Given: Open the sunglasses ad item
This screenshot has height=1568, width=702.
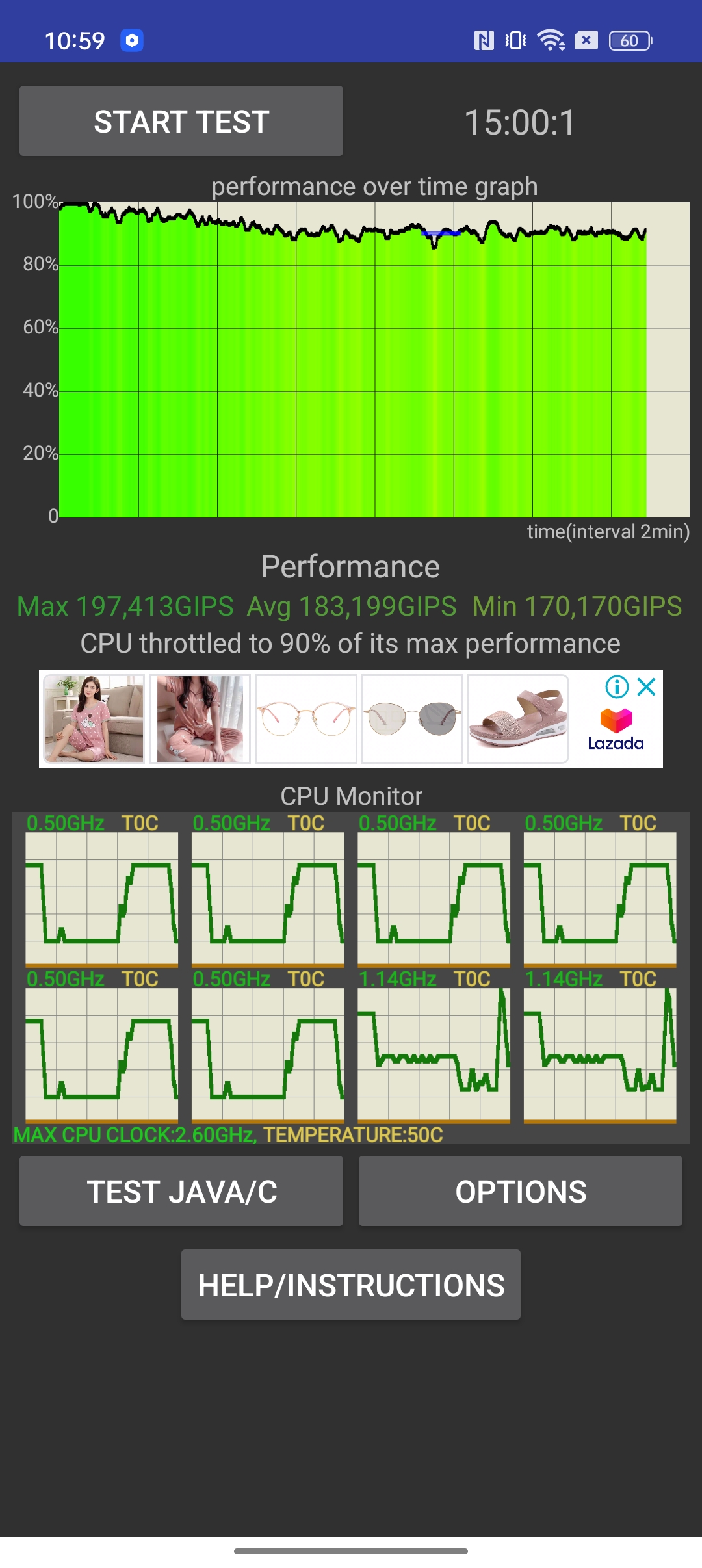Looking at the screenshot, I should click(x=412, y=718).
